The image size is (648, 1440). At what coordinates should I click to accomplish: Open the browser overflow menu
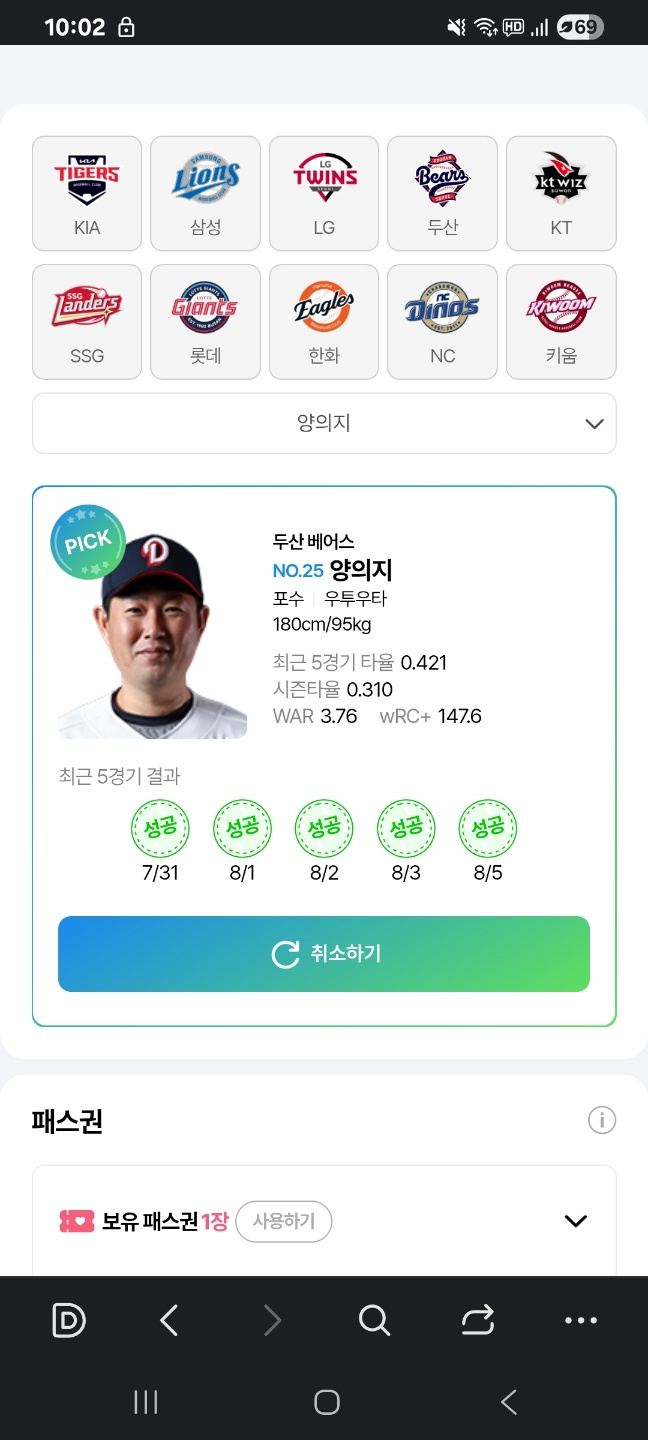(580, 1321)
